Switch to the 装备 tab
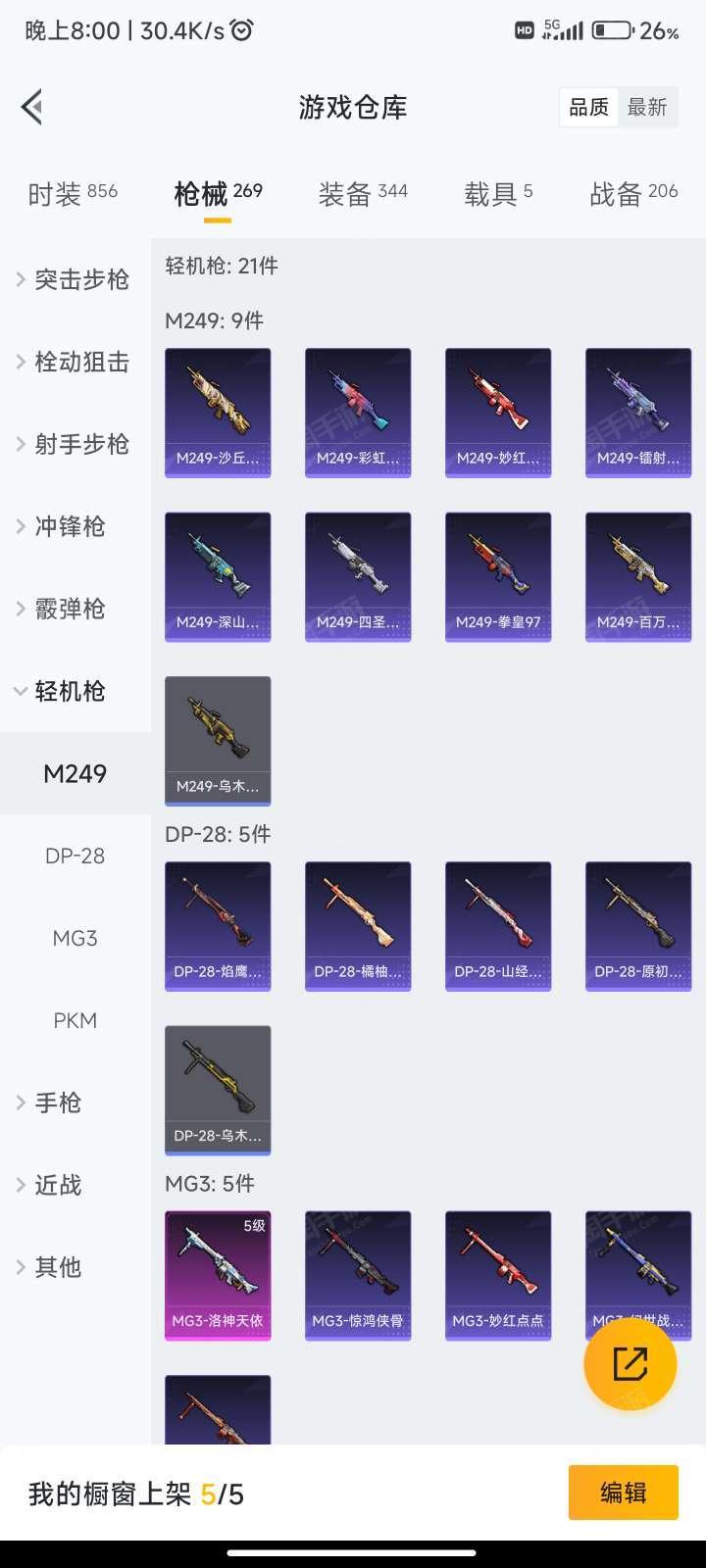This screenshot has width=706, height=1568. tap(363, 194)
